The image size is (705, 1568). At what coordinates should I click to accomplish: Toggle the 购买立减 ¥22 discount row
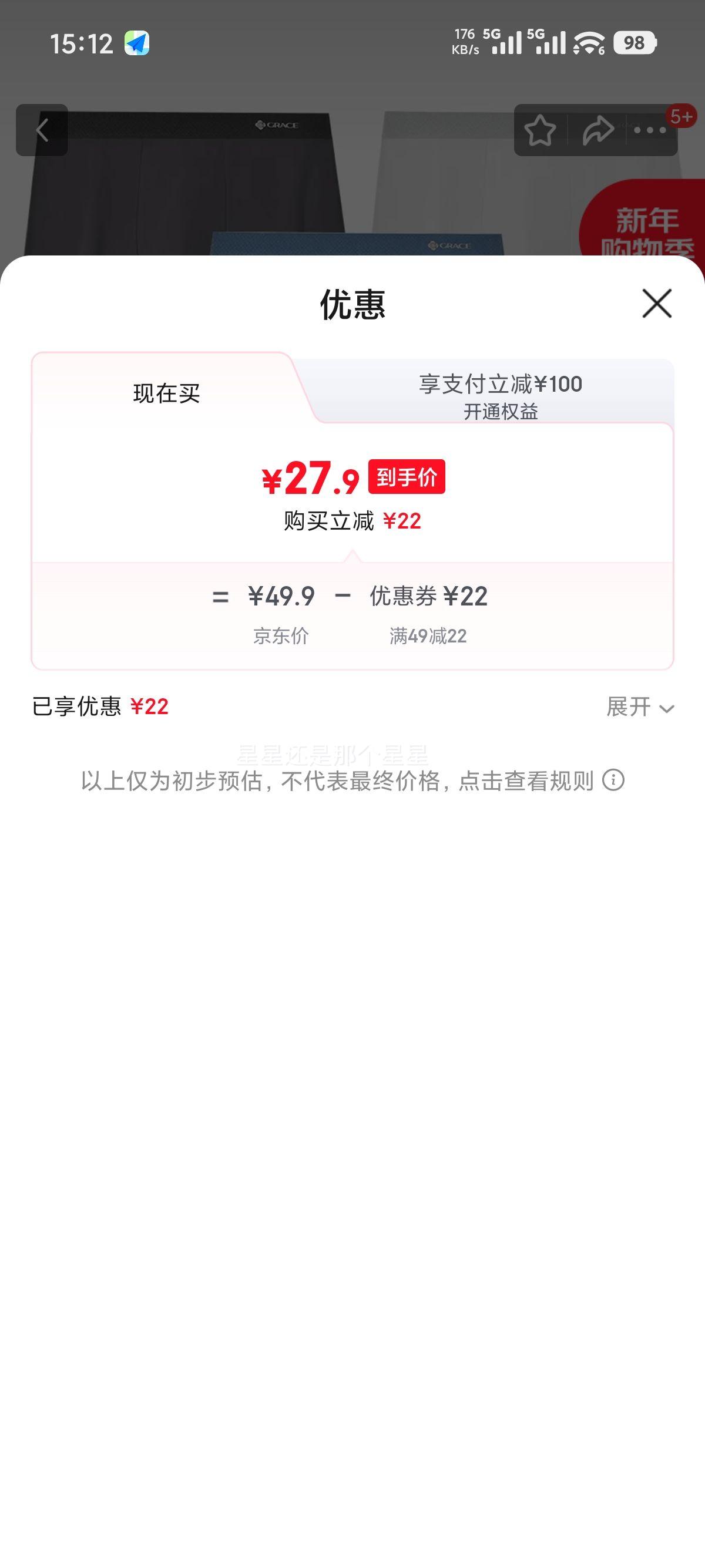click(352, 520)
